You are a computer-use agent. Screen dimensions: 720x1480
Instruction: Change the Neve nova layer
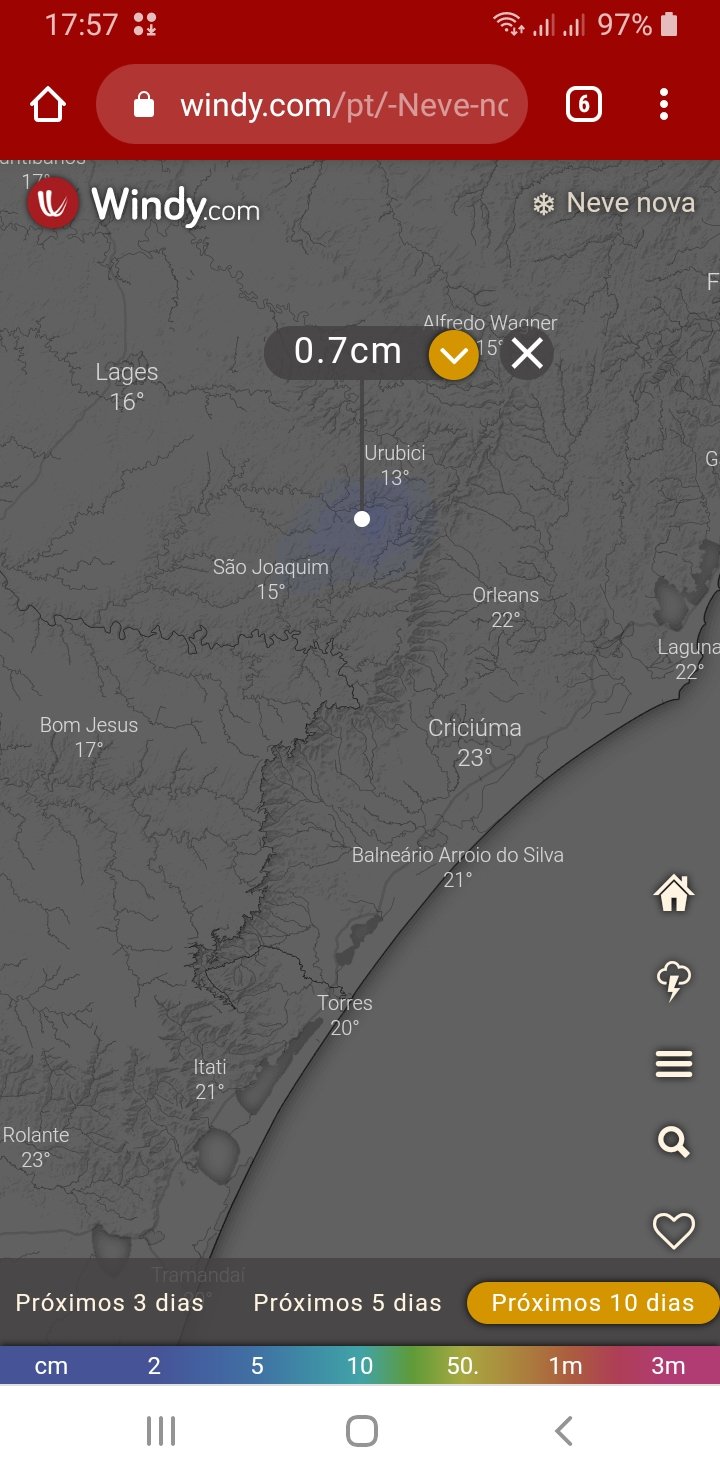pos(614,203)
